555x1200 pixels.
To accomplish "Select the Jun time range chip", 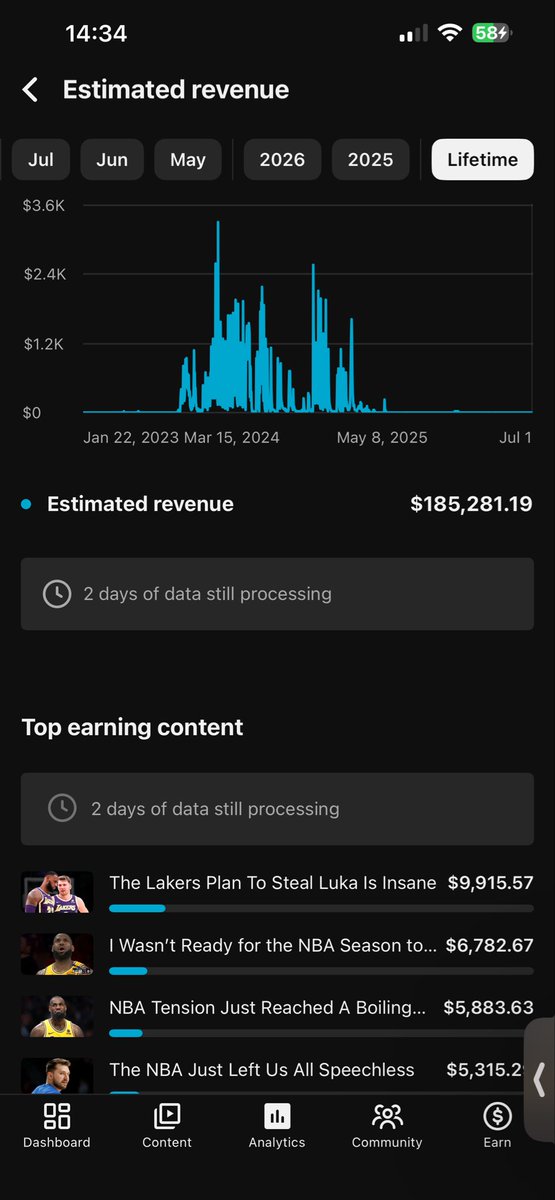I will click(x=112, y=160).
